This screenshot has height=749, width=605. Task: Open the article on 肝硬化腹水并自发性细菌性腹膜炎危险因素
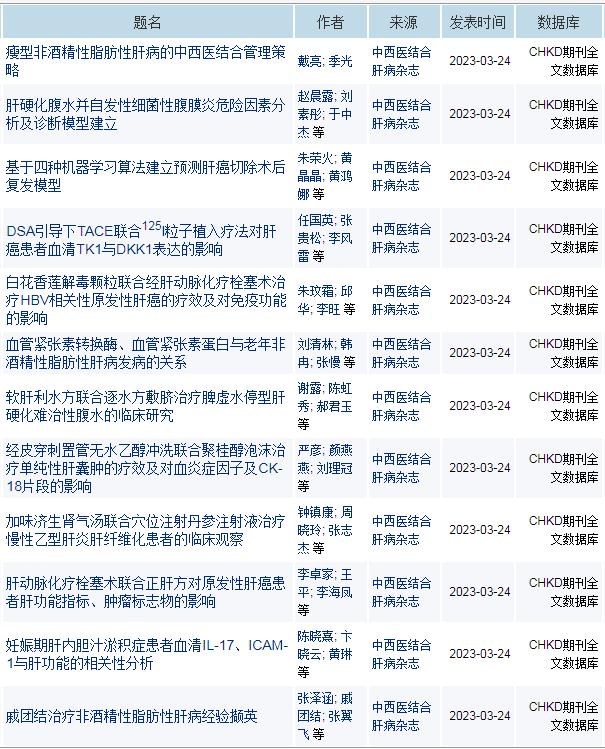click(144, 105)
